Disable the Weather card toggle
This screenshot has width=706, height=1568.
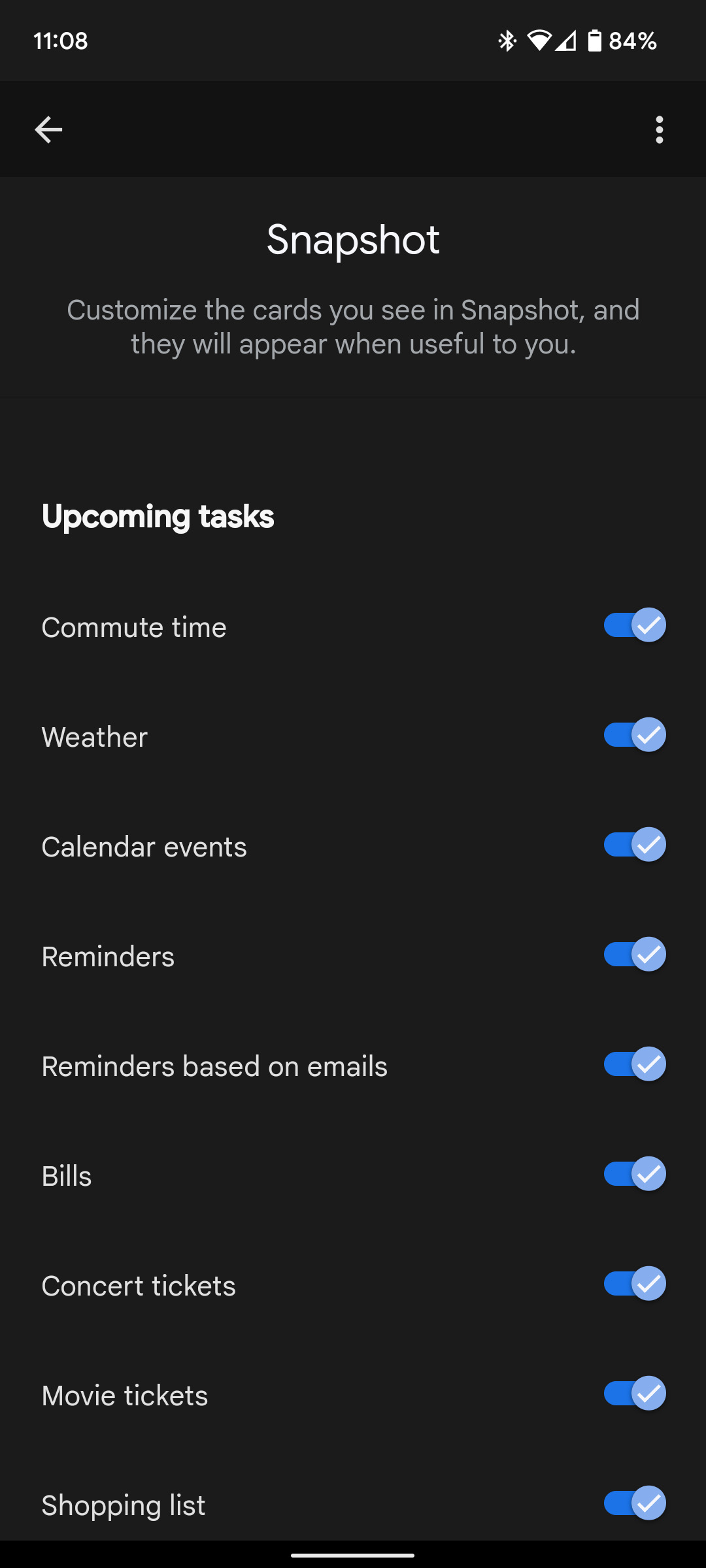[634, 735]
